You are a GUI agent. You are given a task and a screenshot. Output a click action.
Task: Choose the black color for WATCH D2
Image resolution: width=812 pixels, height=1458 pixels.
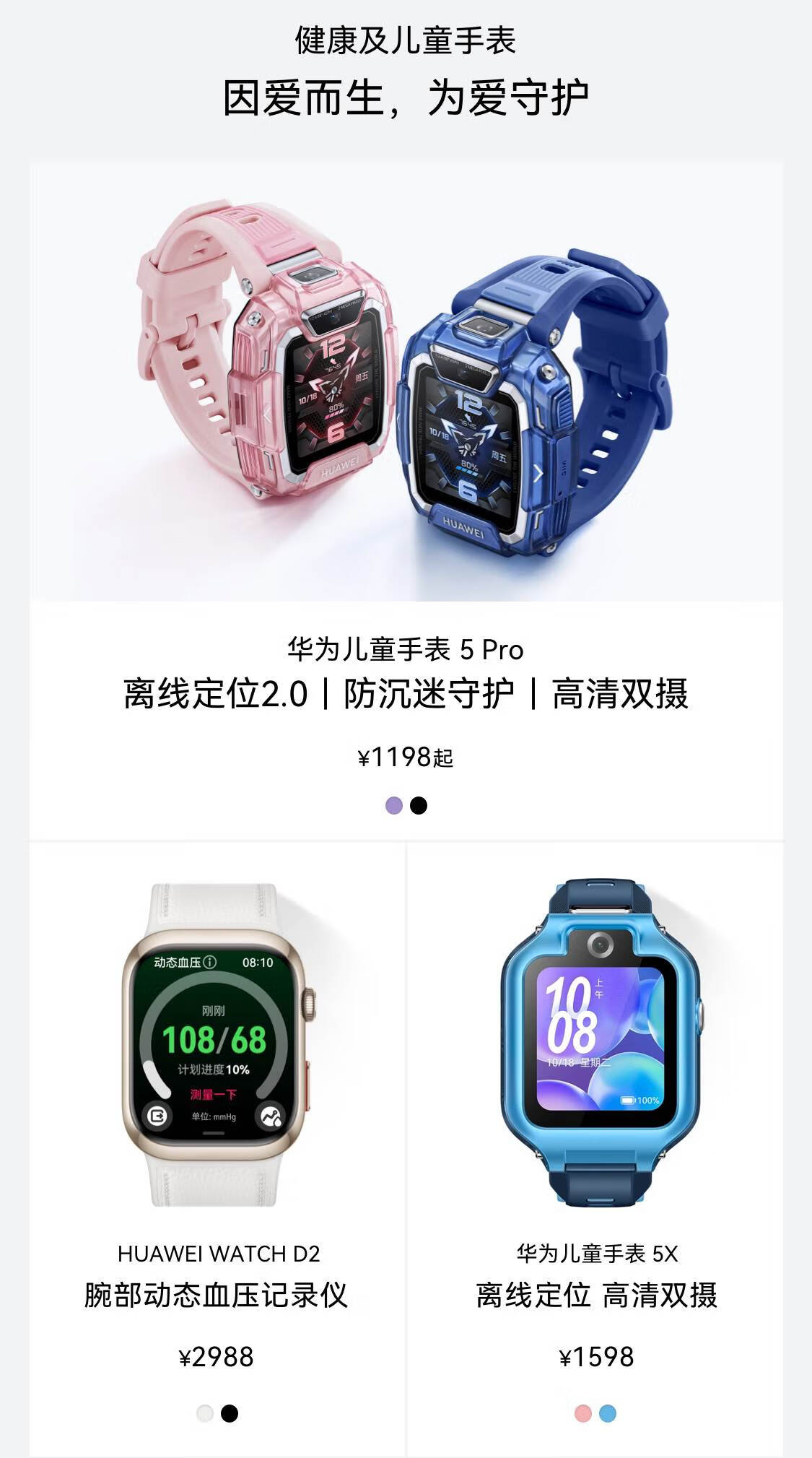tap(230, 1413)
